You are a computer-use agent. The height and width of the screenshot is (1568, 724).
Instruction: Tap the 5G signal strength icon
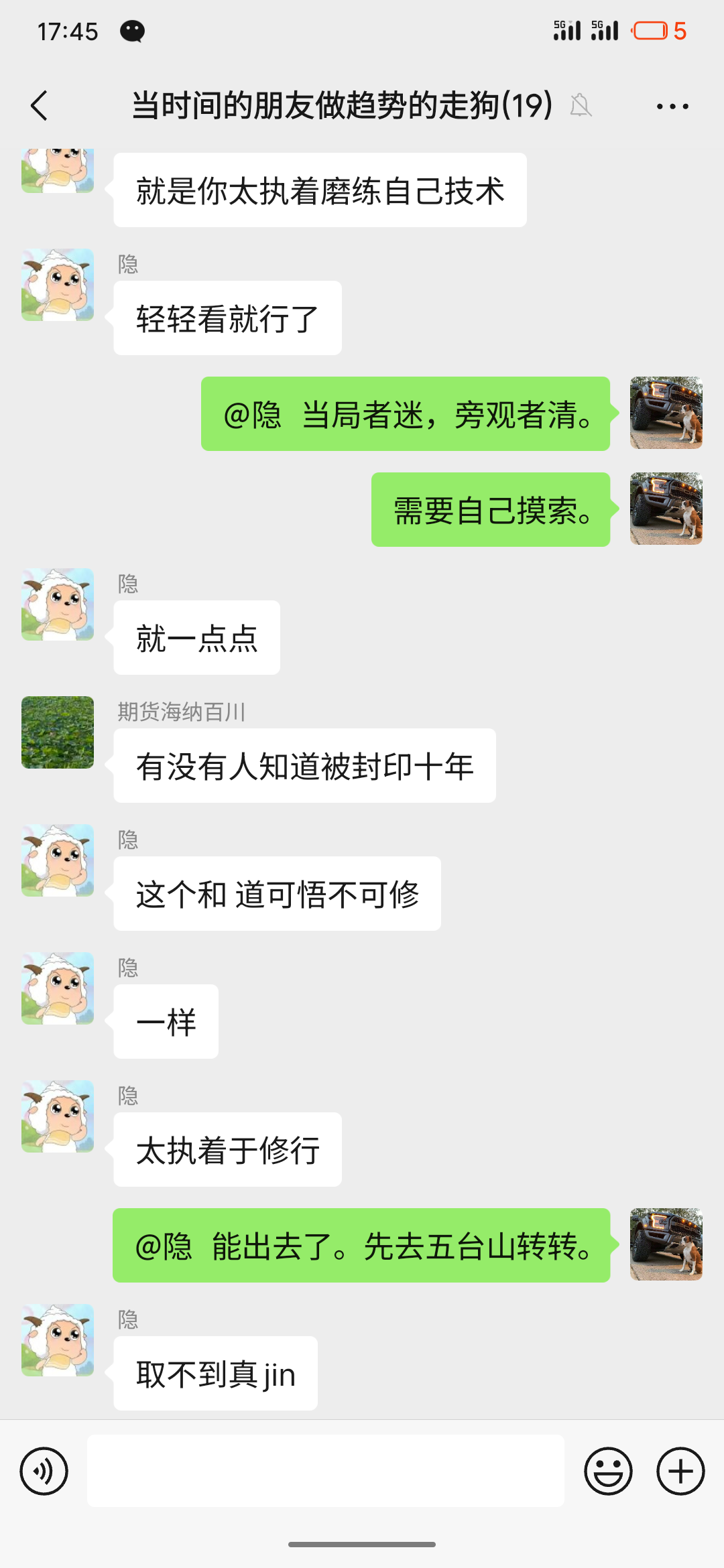(565, 30)
